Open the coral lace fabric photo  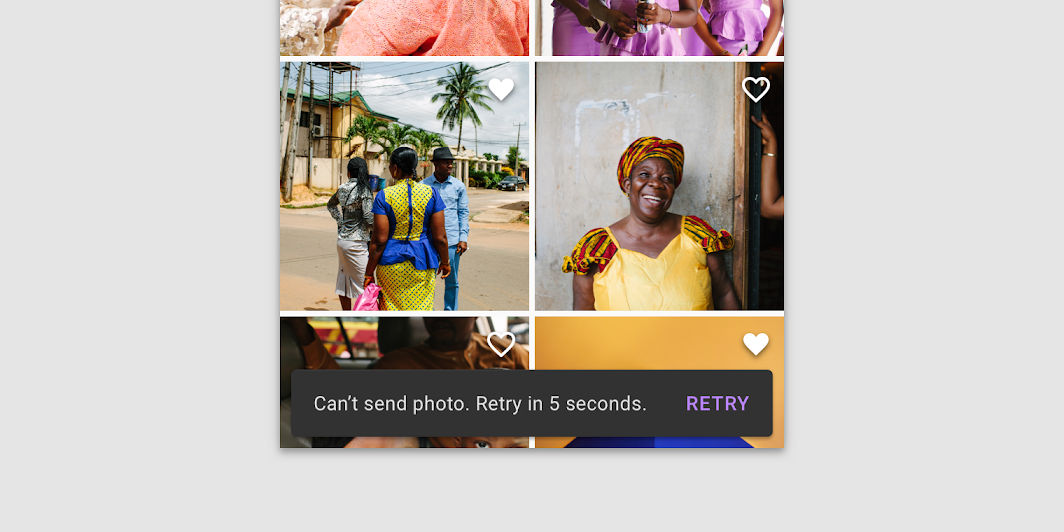coord(404,27)
